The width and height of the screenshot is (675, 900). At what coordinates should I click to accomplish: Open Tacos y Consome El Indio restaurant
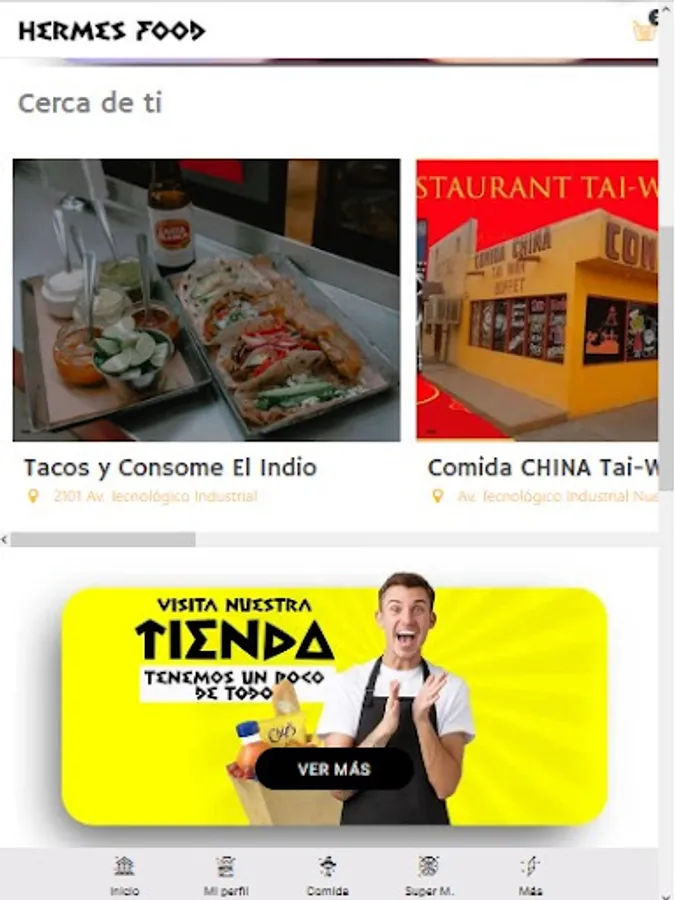coord(206,300)
